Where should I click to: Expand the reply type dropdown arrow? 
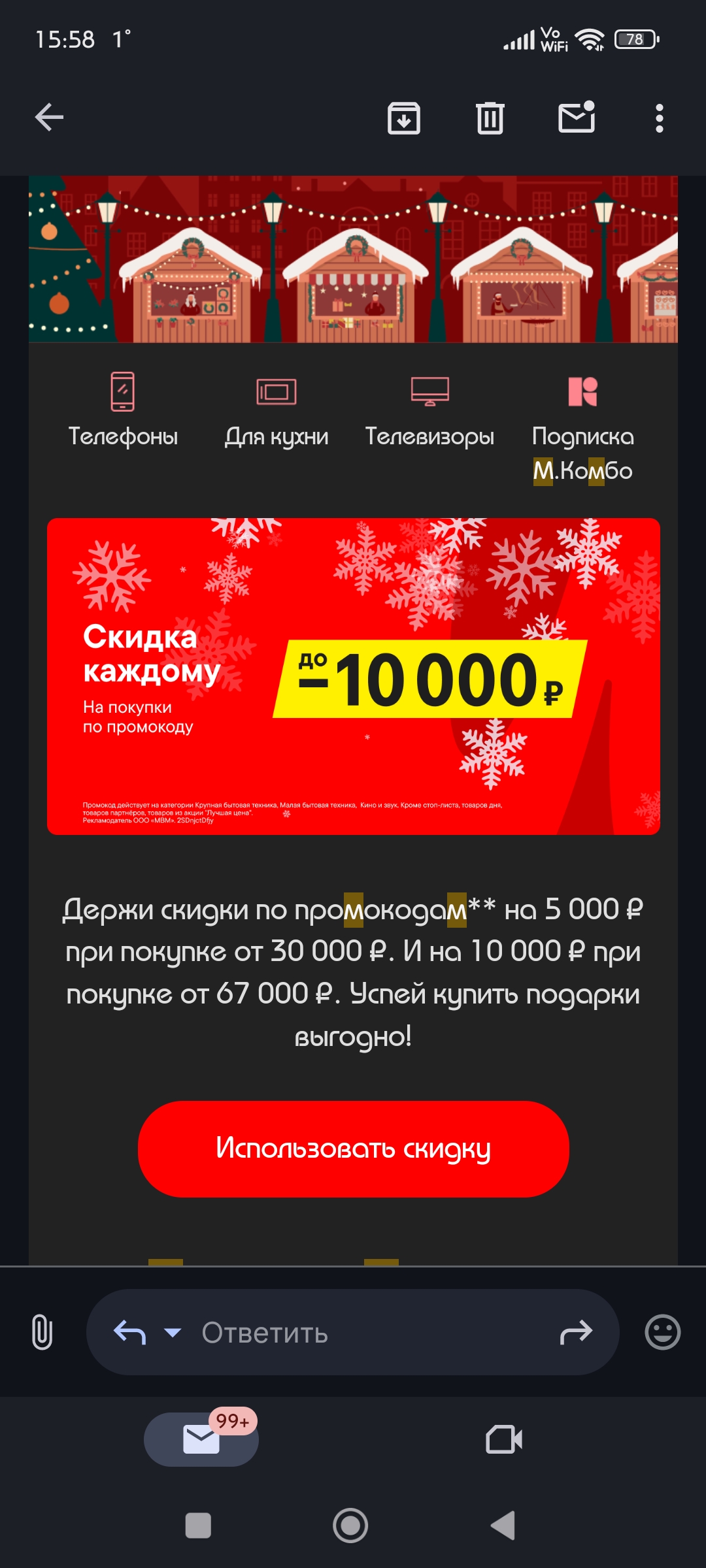click(x=173, y=1332)
